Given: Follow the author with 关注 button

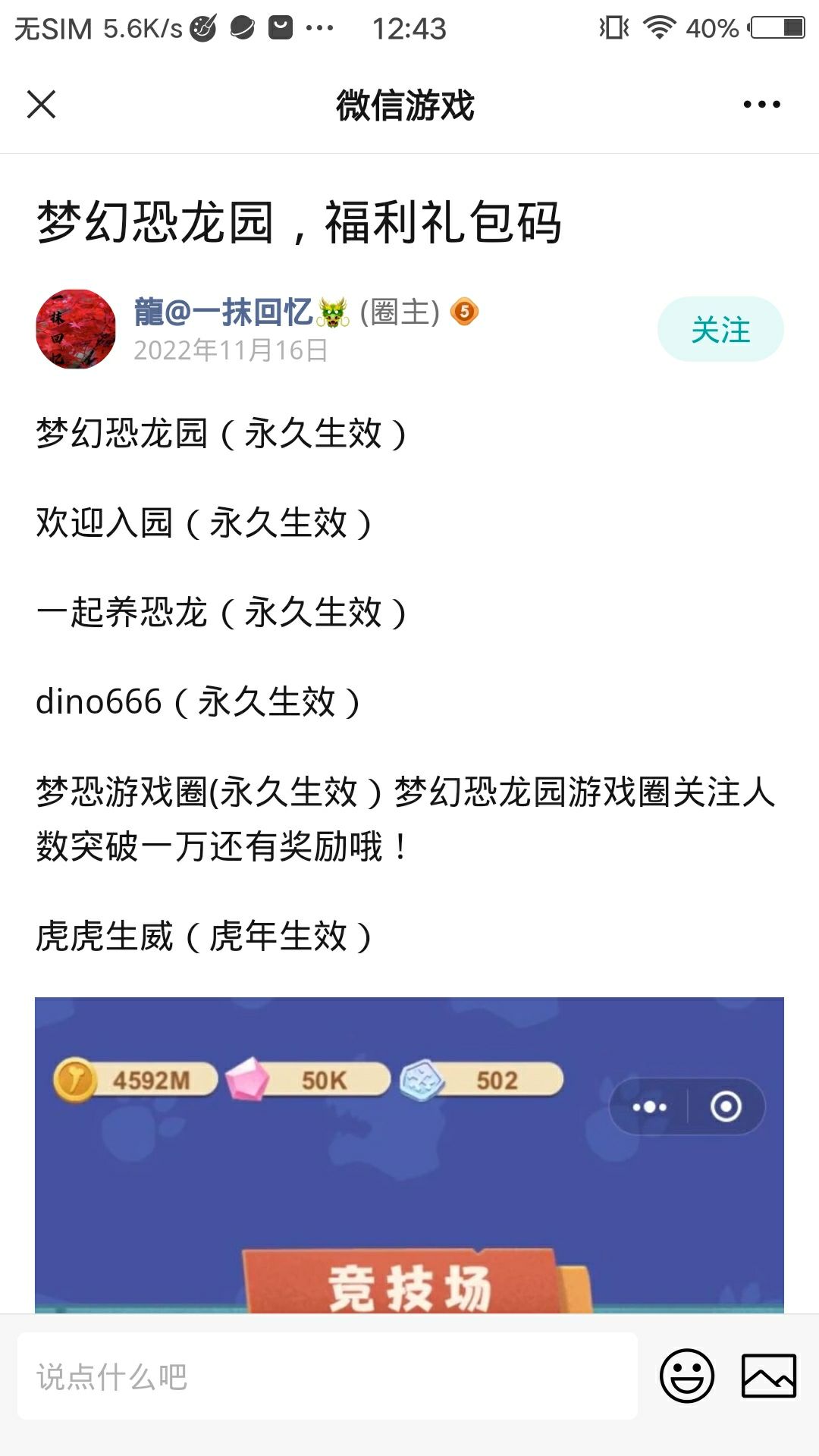Looking at the screenshot, I should tap(720, 330).
